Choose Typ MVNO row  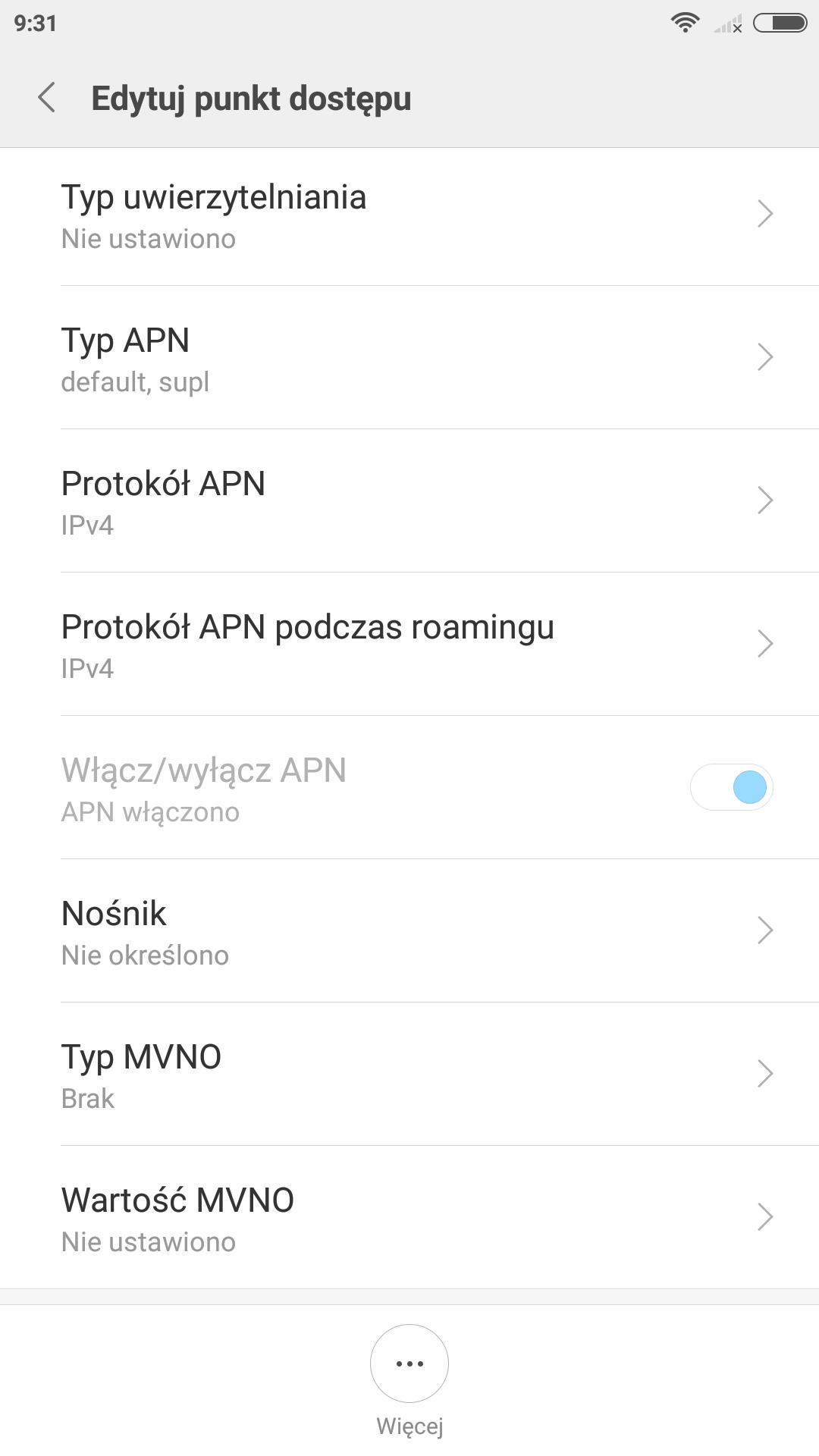[409, 1075]
